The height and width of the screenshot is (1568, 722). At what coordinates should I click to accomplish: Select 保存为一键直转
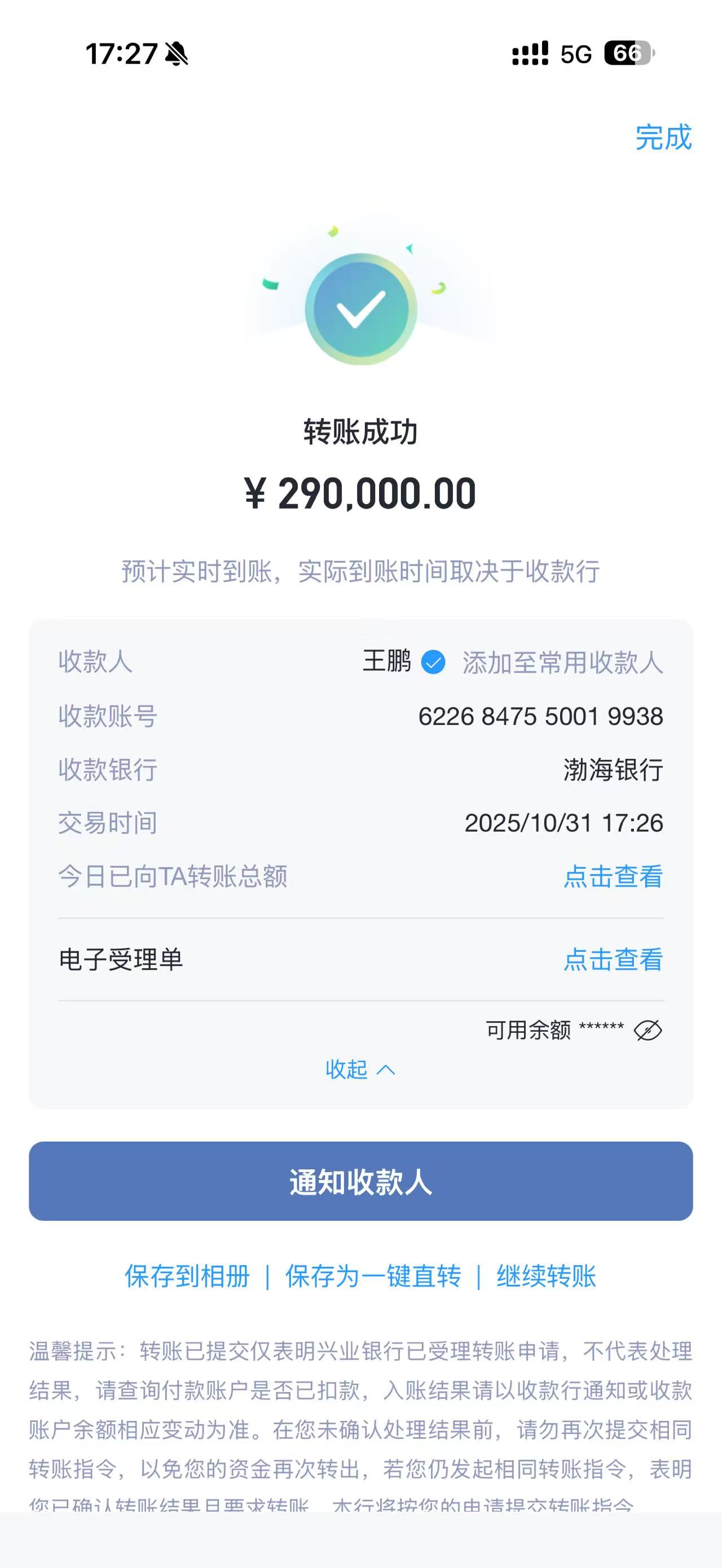[x=373, y=1277]
